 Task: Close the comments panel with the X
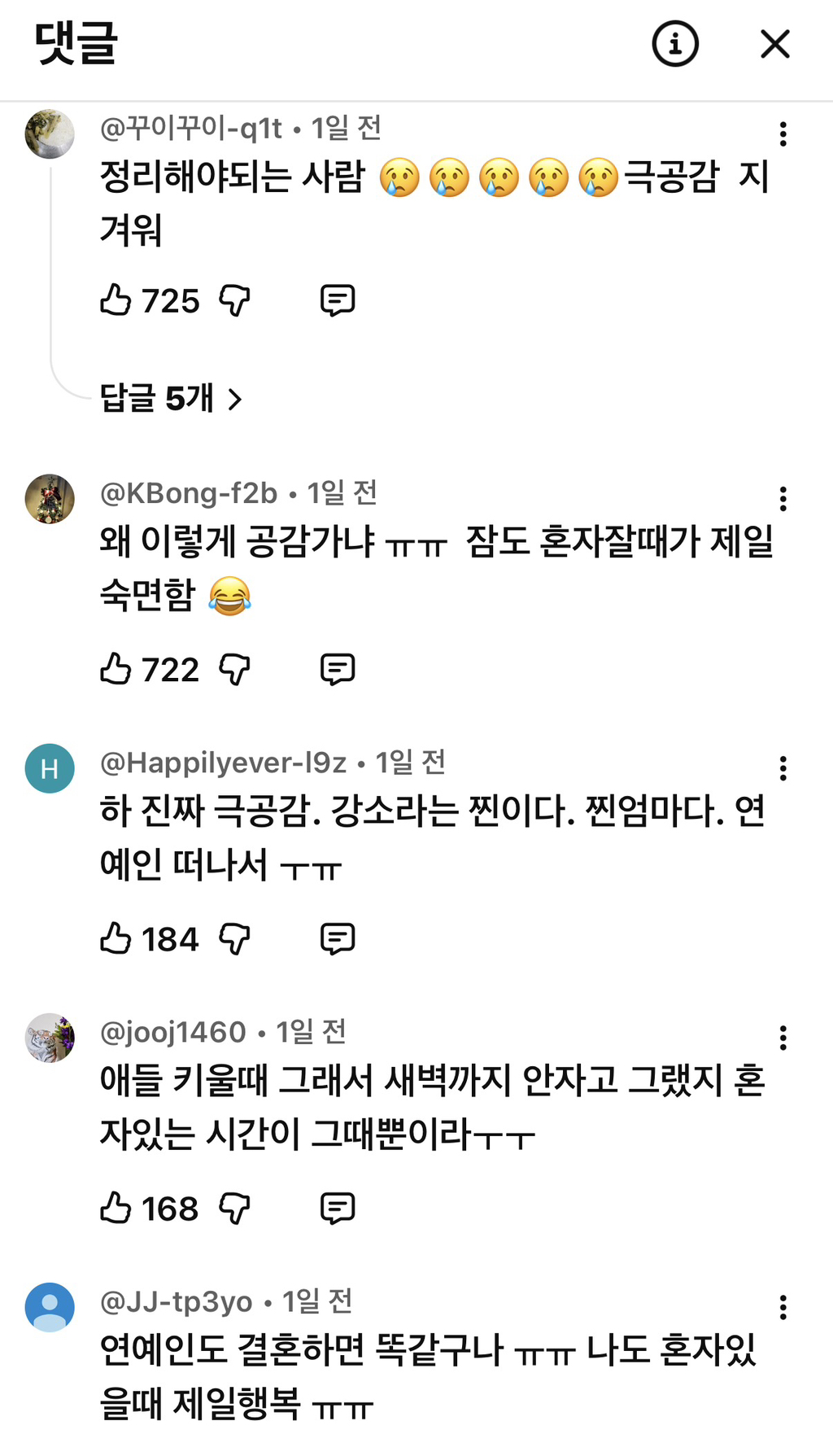pos(774,44)
